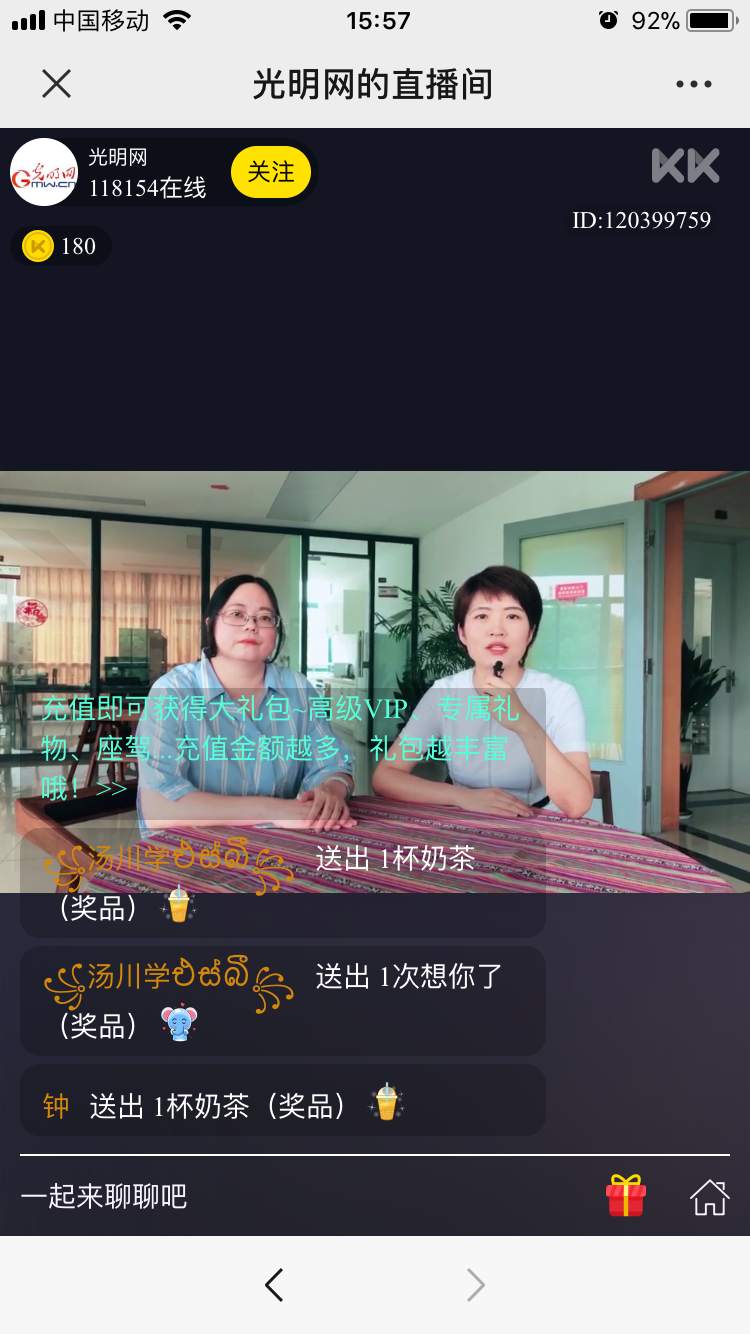
Task: Open the three-dot more options menu
Action: point(693,84)
